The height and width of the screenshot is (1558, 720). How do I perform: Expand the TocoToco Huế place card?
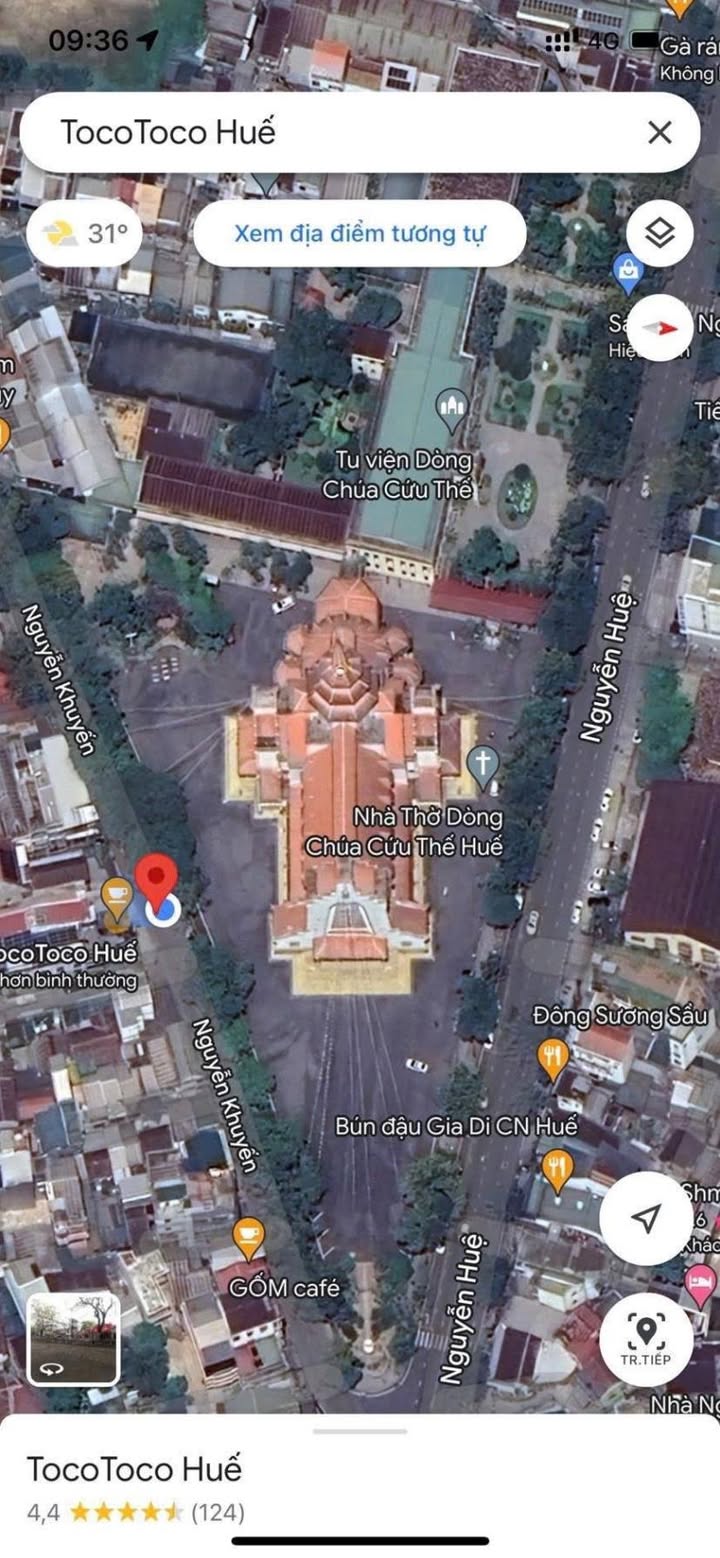360,1485
